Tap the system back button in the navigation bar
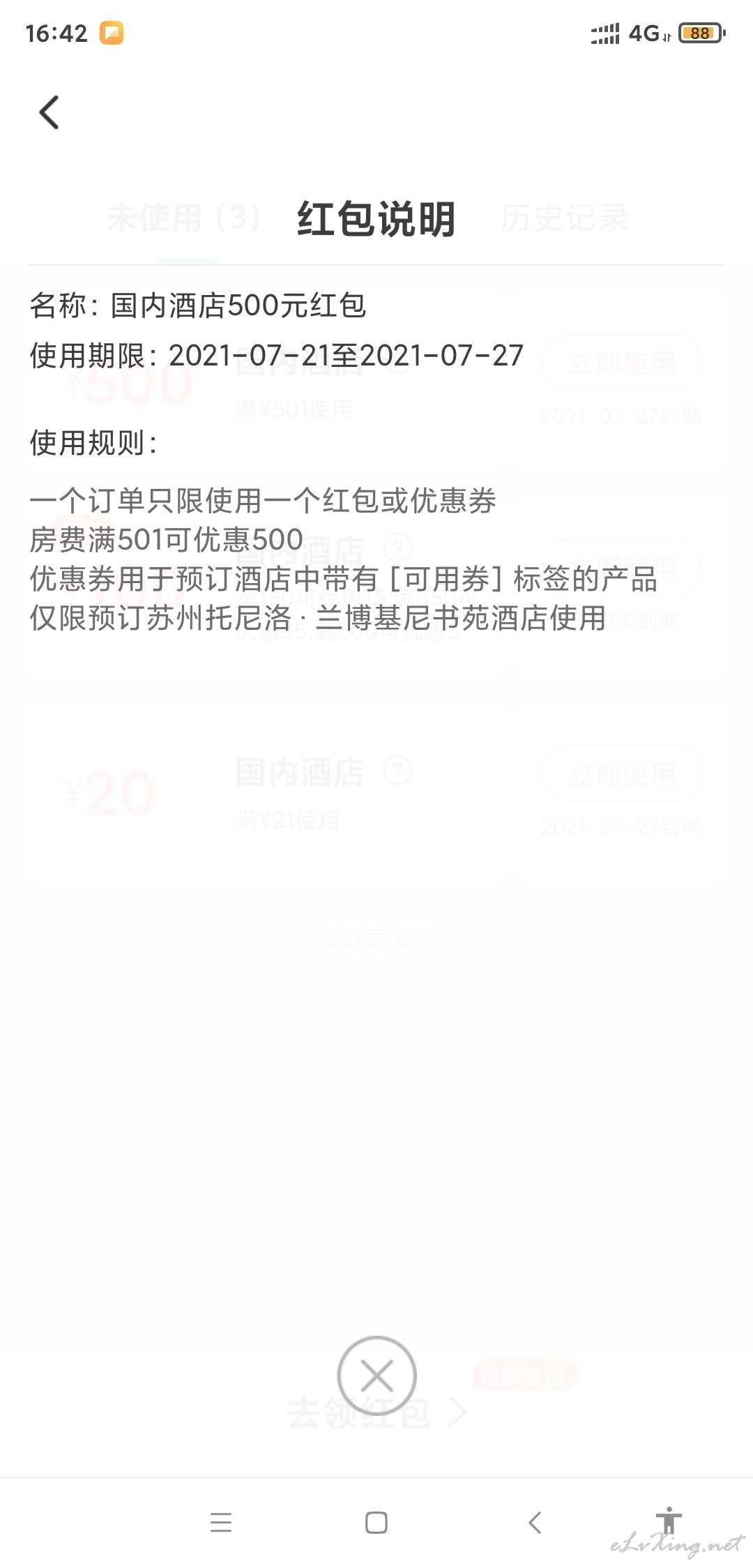This screenshot has width=753, height=1568. coord(535,1522)
